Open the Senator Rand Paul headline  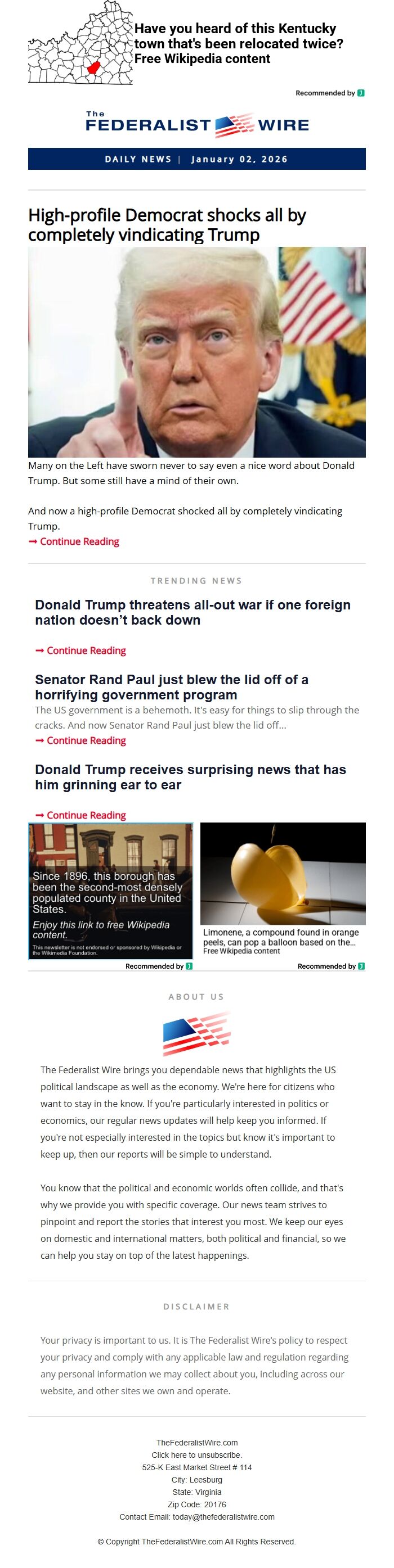[x=171, y=686]
